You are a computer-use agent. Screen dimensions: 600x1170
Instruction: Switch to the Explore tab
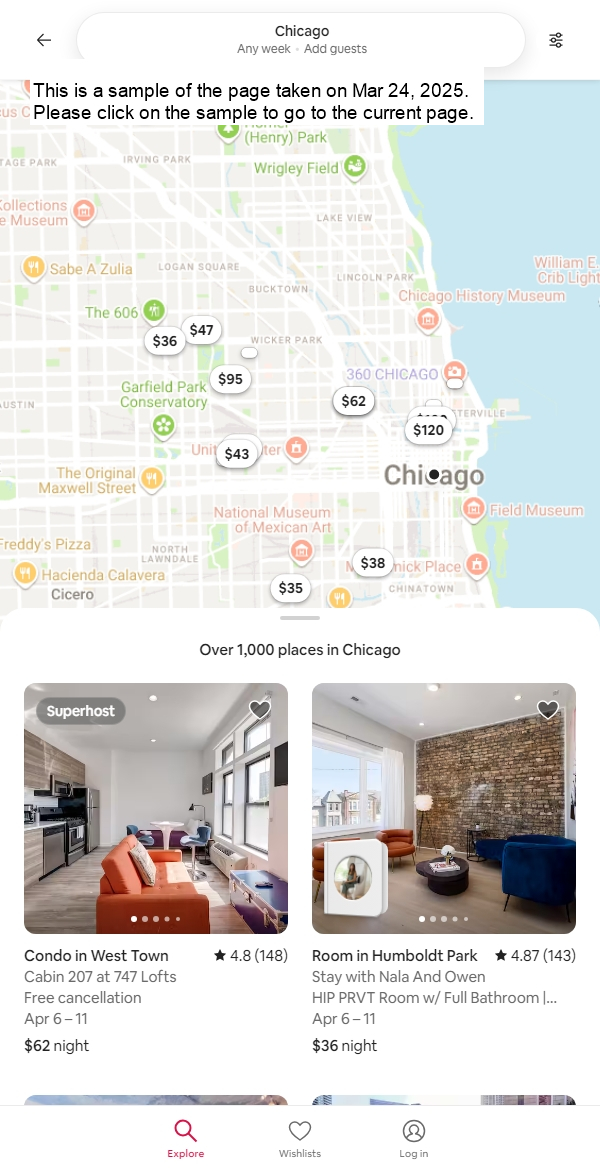pyautogui.click(x=186, y=1138)
